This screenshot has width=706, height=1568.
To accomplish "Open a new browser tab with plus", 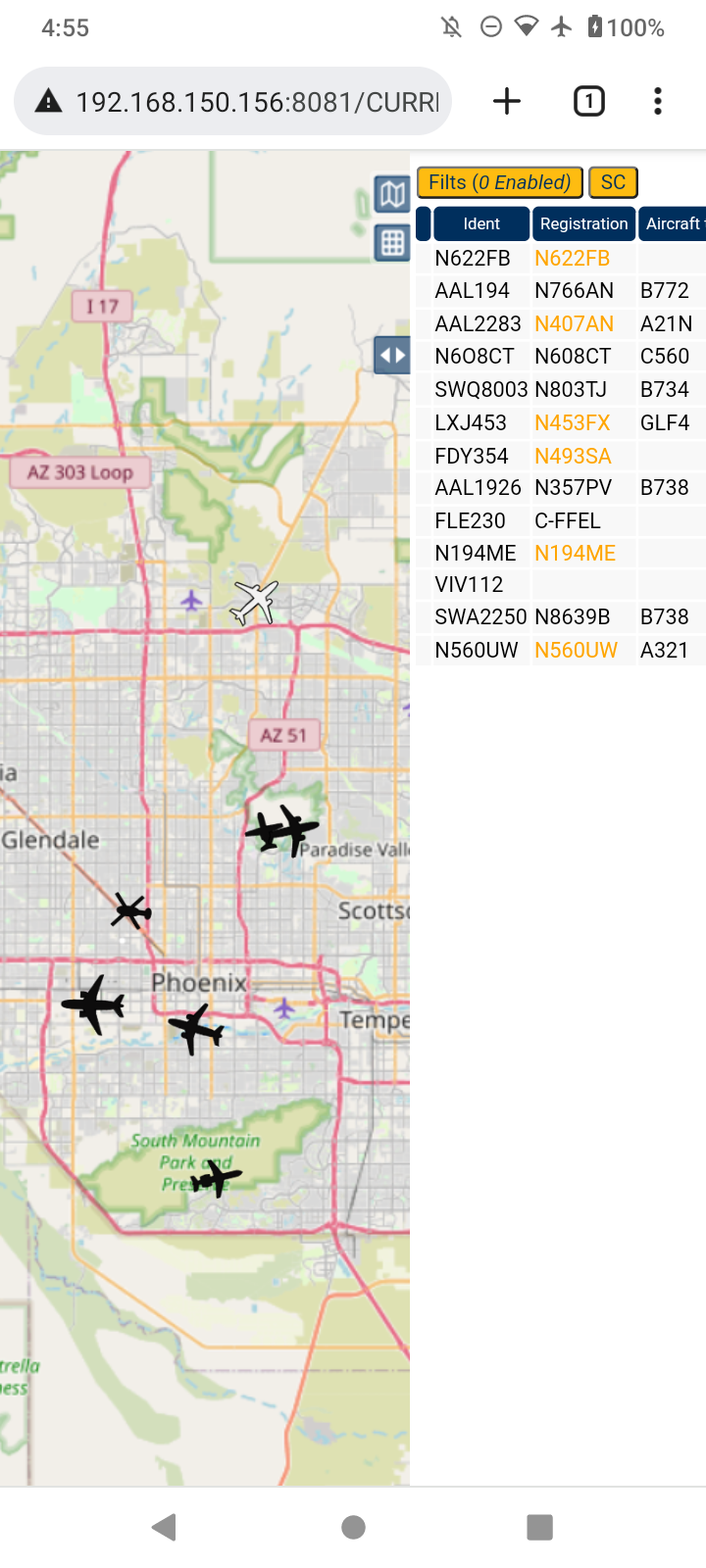I will tap(507, 101).
